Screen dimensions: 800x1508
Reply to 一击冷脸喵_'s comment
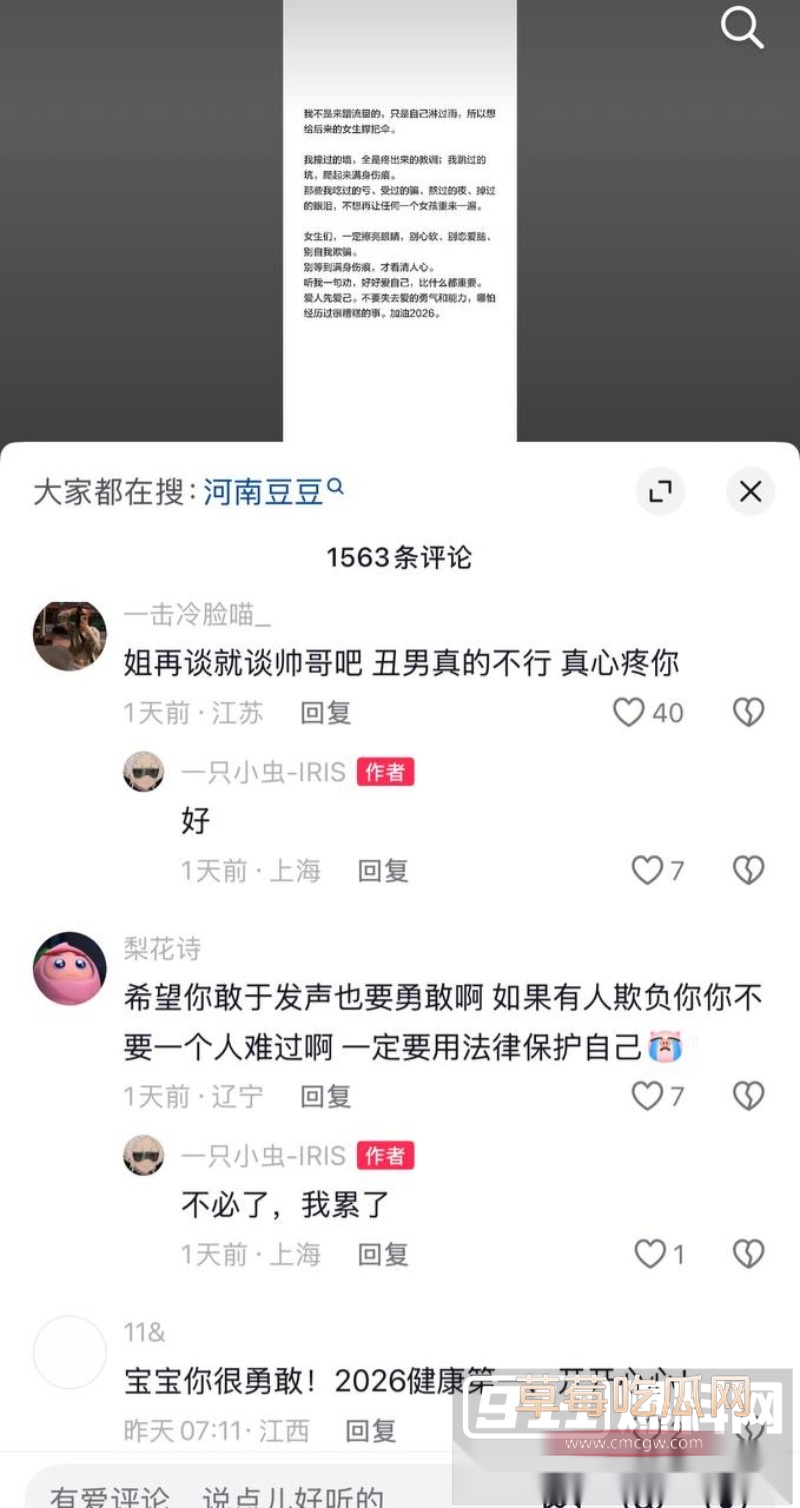(x=325, y=713)
